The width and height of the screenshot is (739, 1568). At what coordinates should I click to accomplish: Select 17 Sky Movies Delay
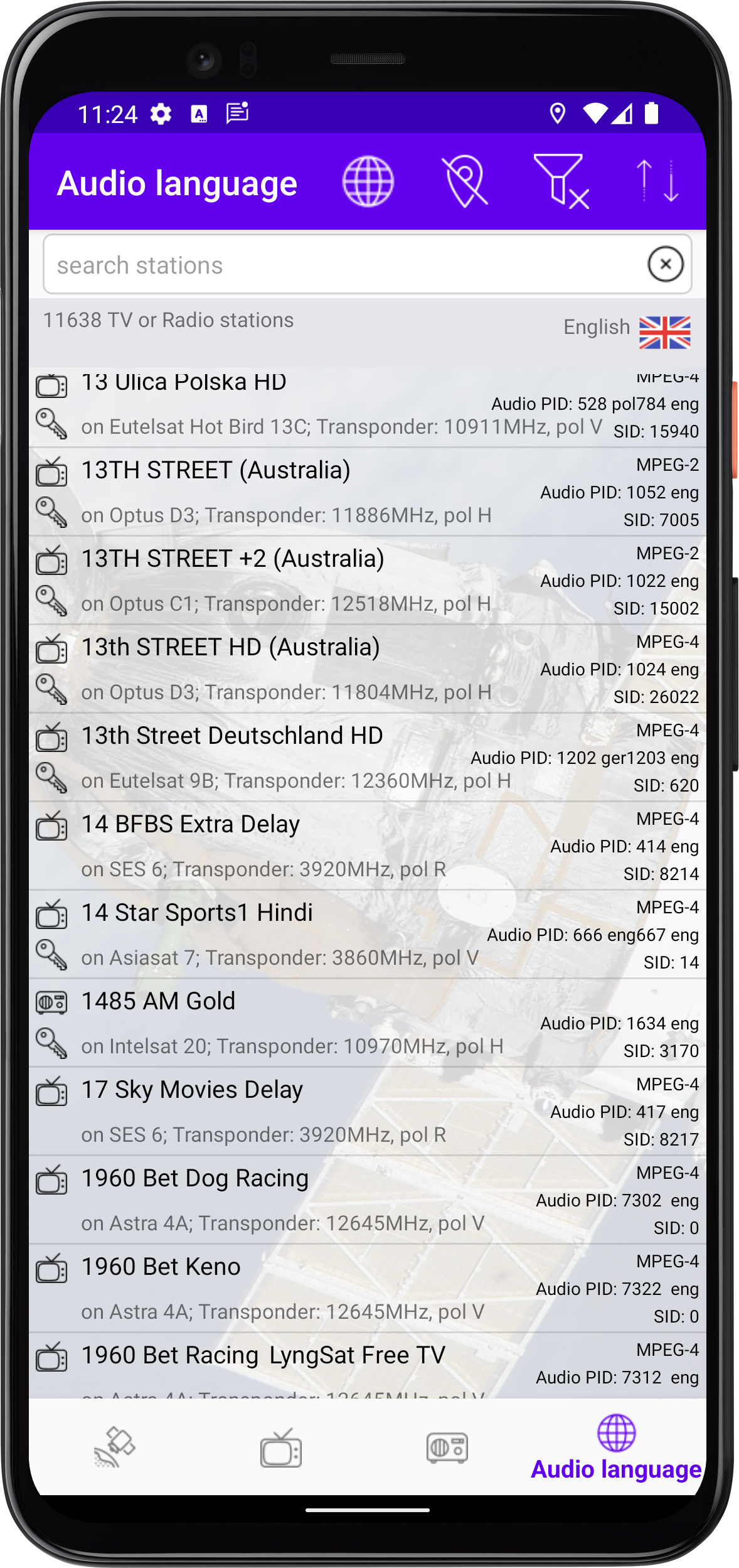[x=368, y=1111]
